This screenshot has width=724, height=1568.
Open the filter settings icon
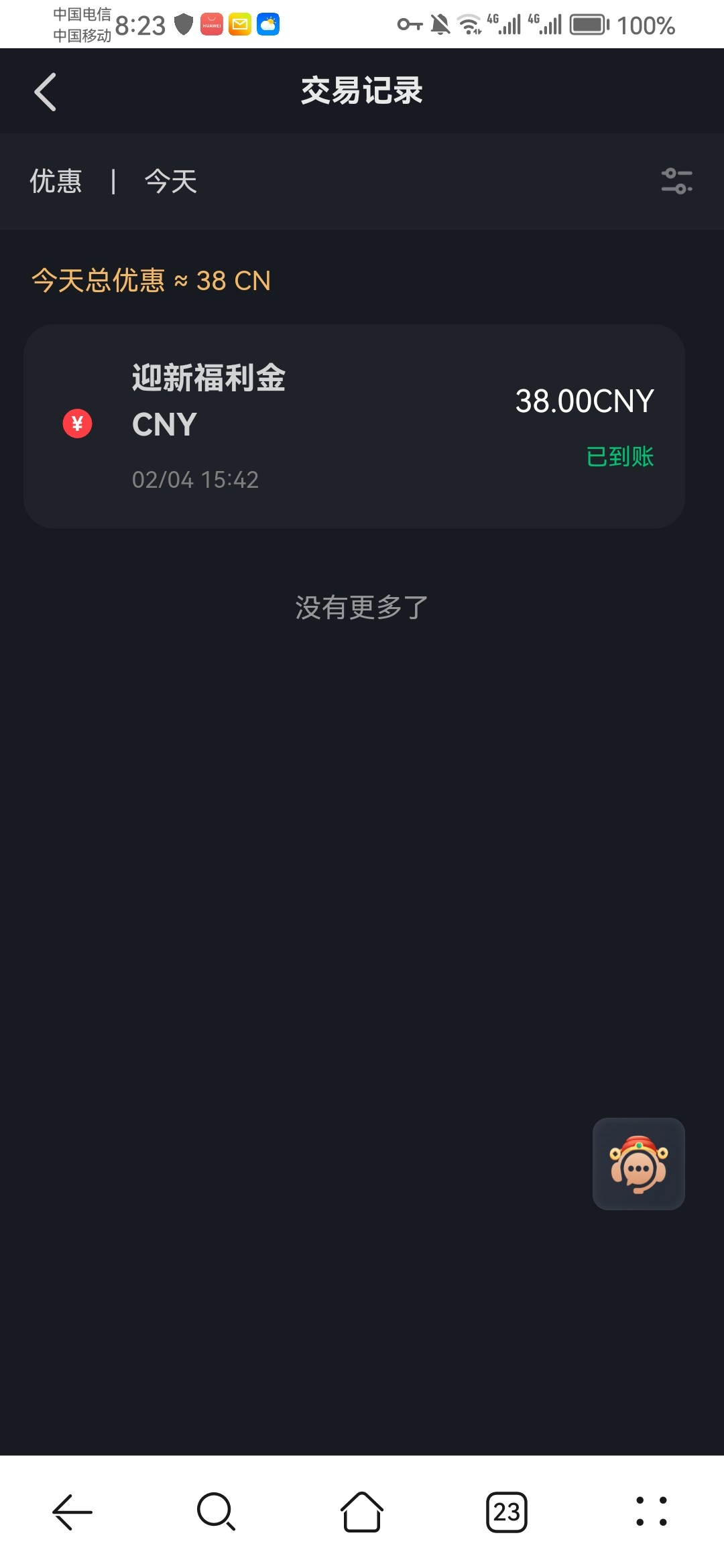click(x=676, y=182)
